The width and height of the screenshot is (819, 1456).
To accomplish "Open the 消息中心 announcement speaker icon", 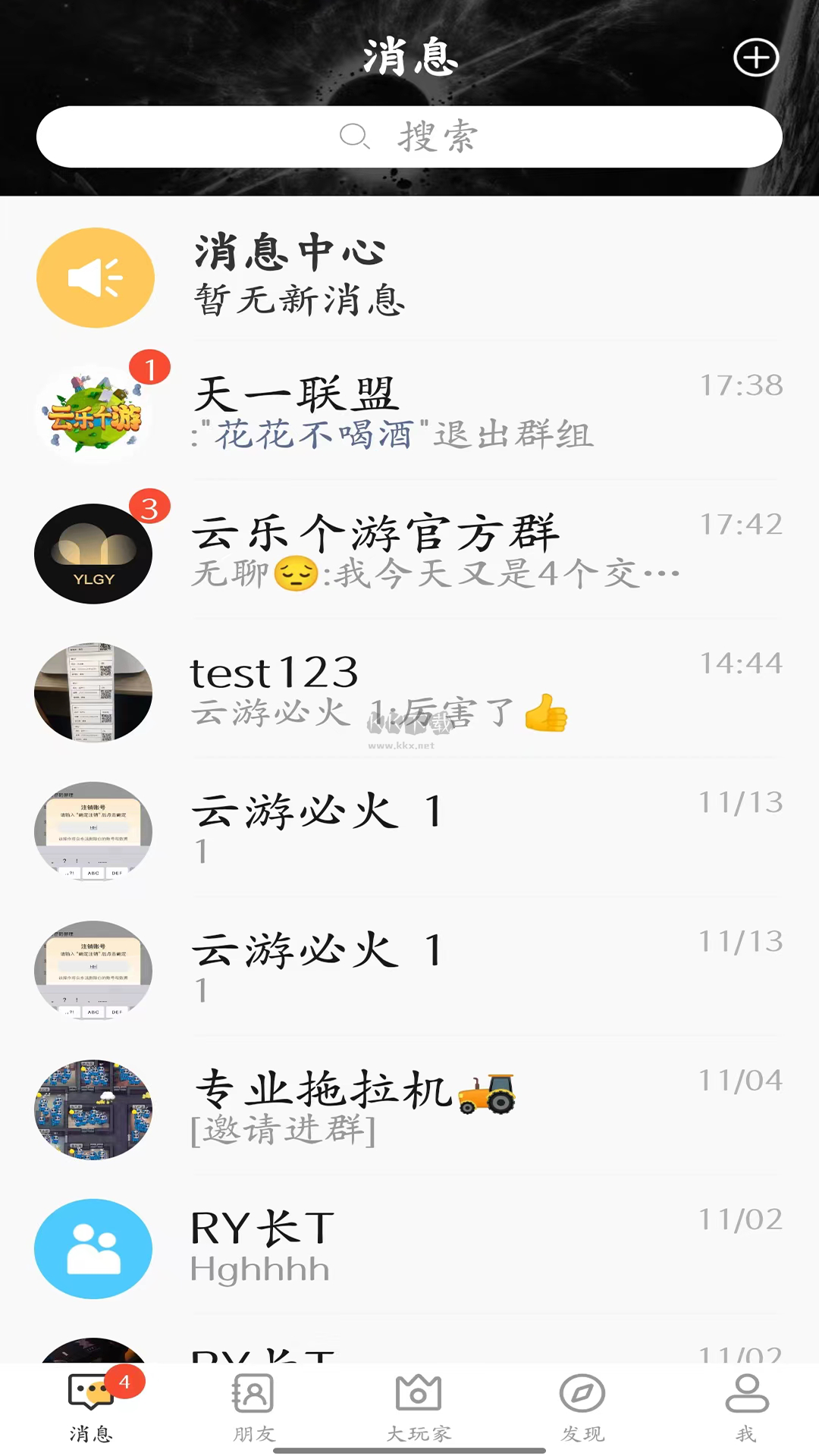I will (x=94, y=276).
